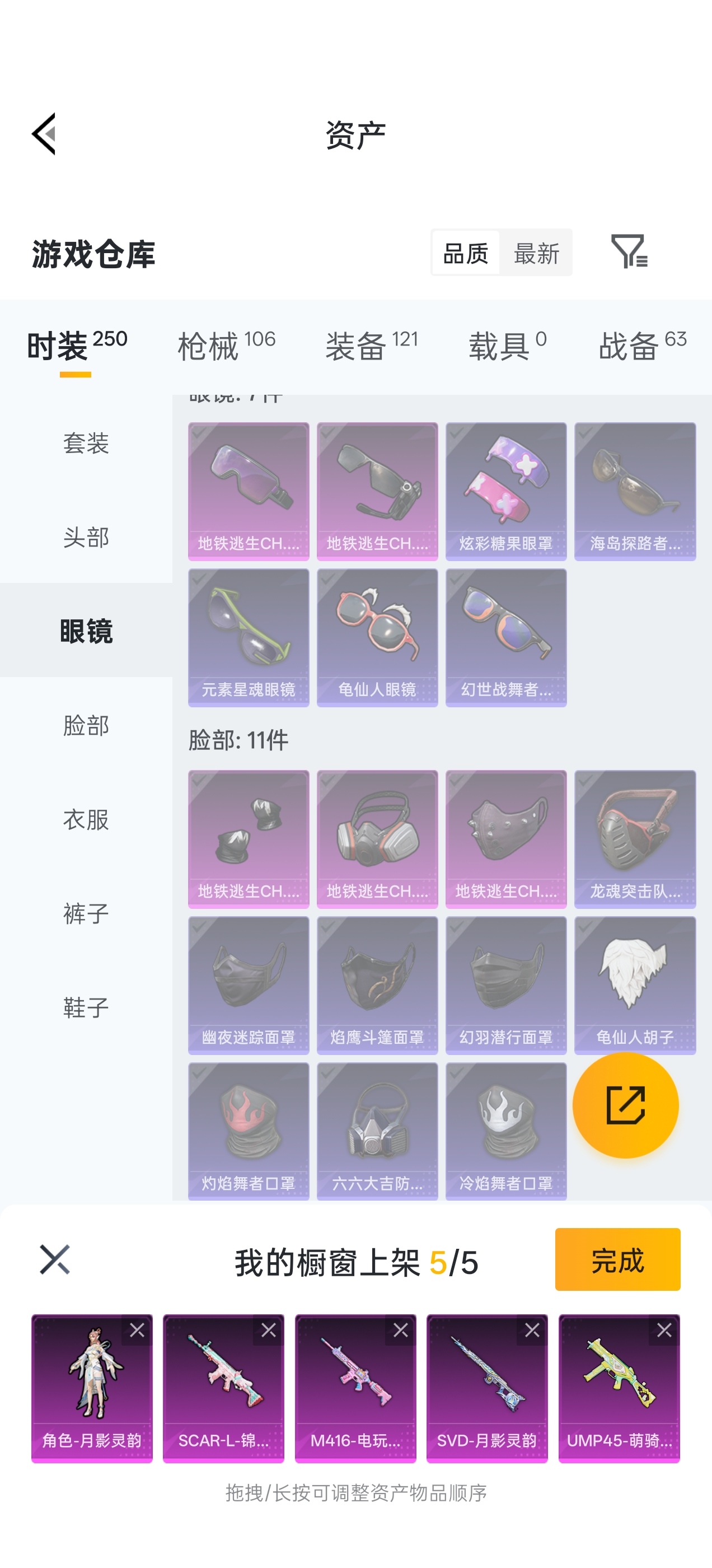Open the 衣服 category
Viewport: 712px width, 1568px height.
click(86, 819)
